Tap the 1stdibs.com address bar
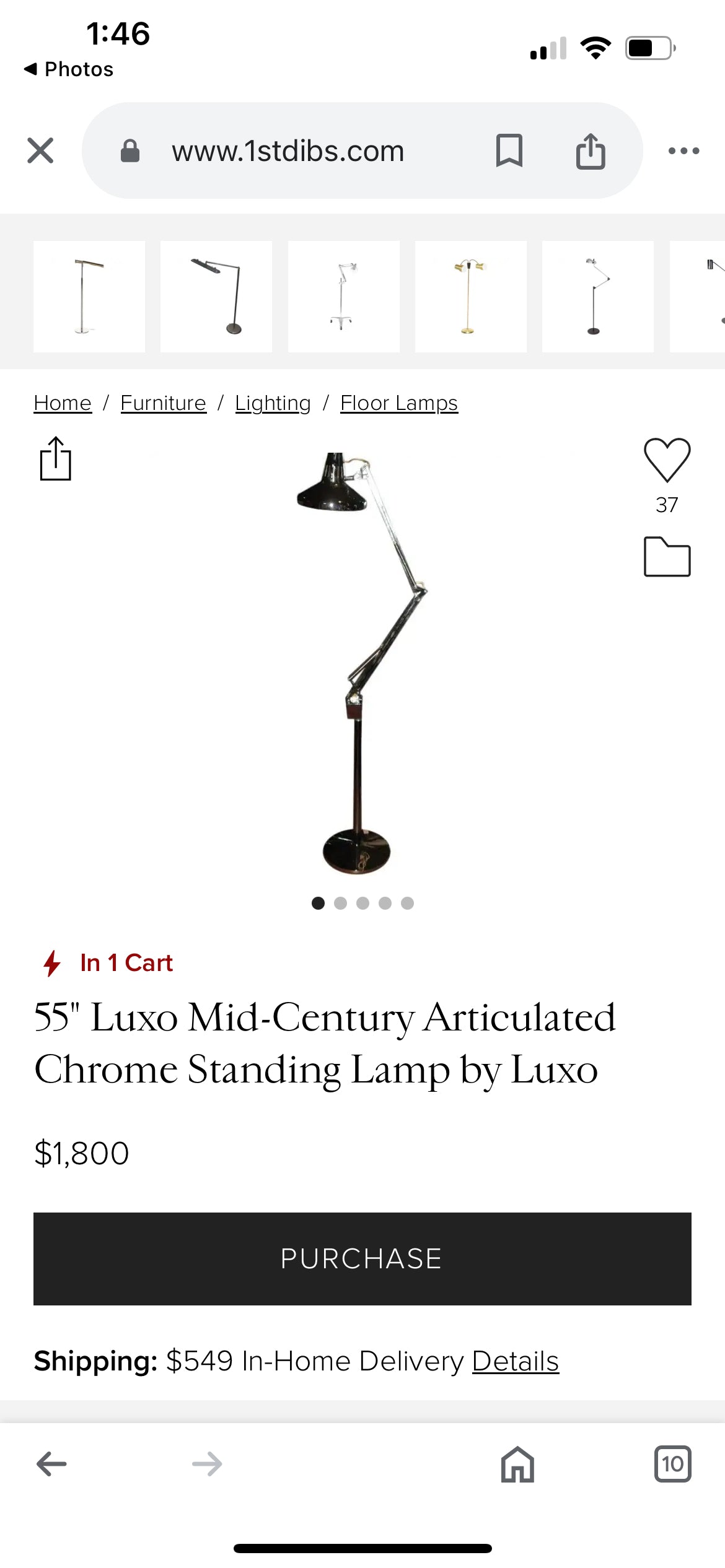 [288, 150]
